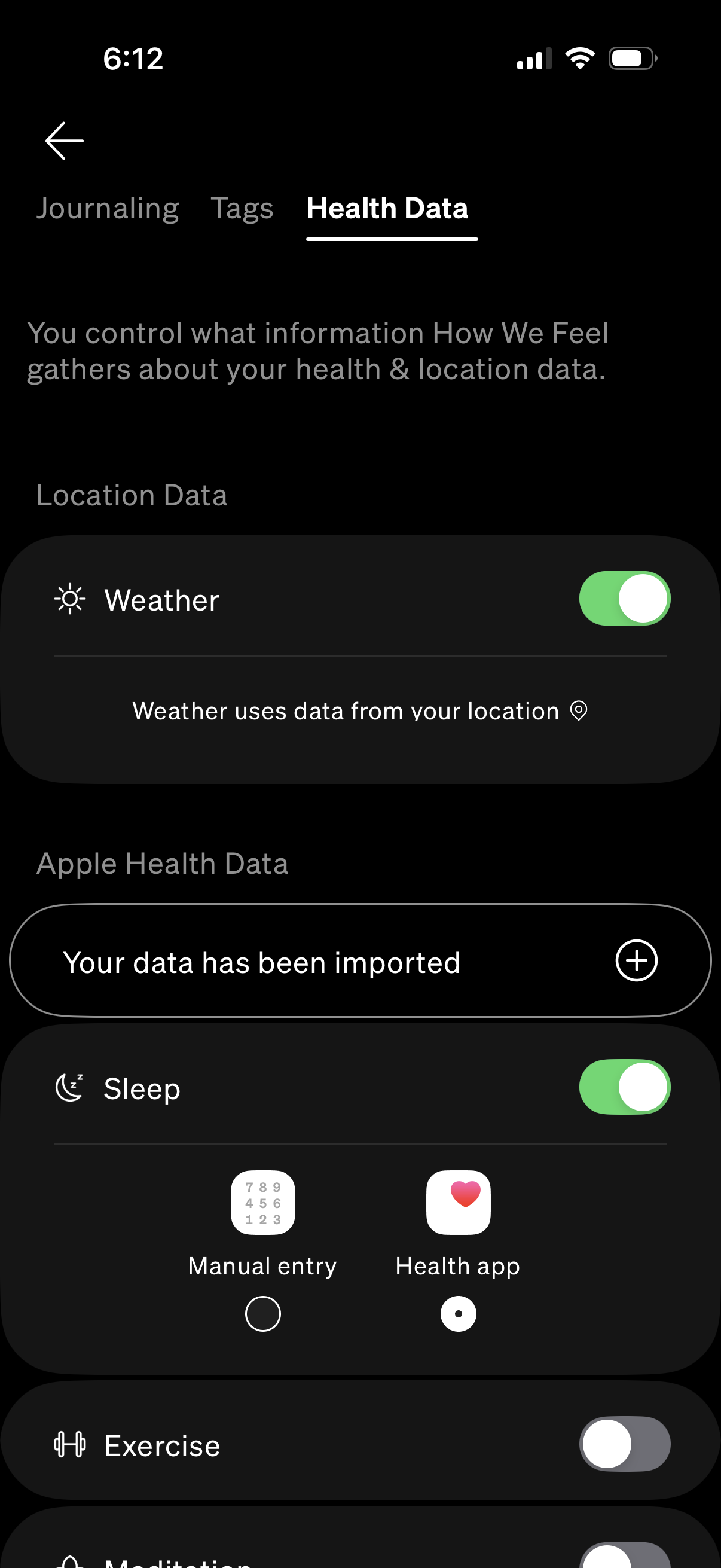Tap the sun icon beside Weather

tap(71, 599)
